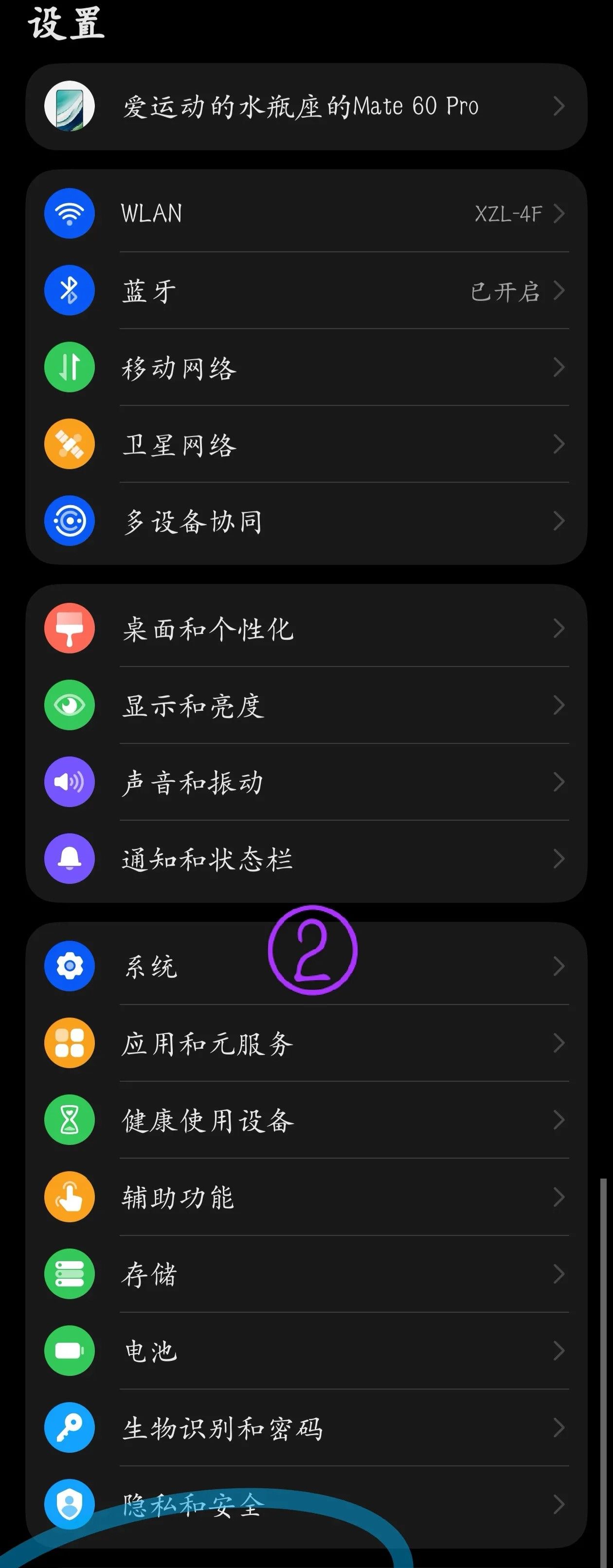Select the 桌面和个性化 brush icon
The width and height of the screenshot is (613, 1568).
tap(69, 630)
